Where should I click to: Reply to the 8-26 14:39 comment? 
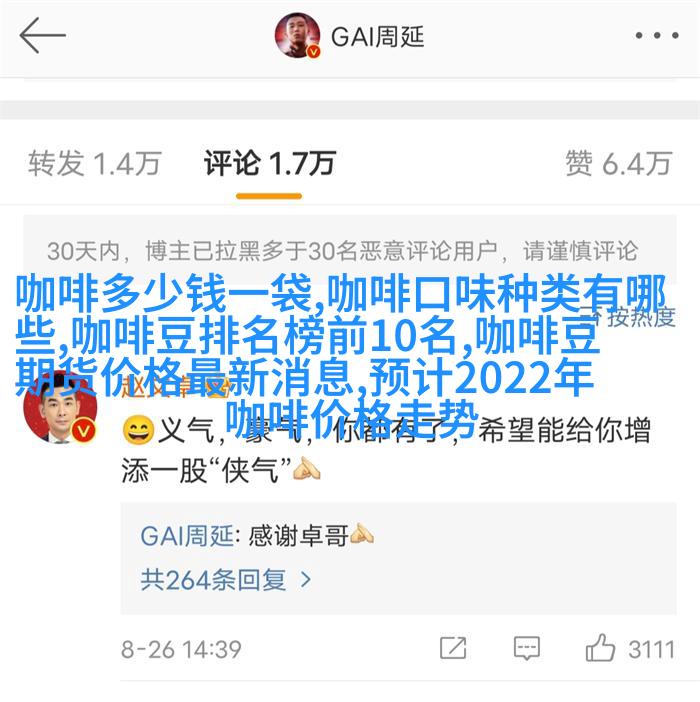click(526, 649)
